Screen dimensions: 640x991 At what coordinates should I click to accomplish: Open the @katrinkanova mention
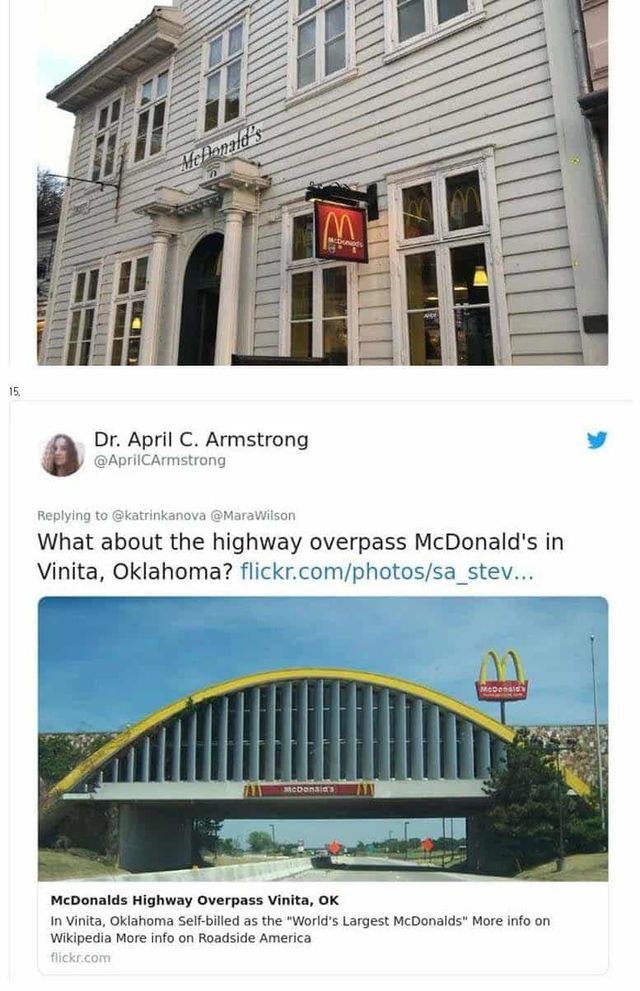tap(159, 515)
